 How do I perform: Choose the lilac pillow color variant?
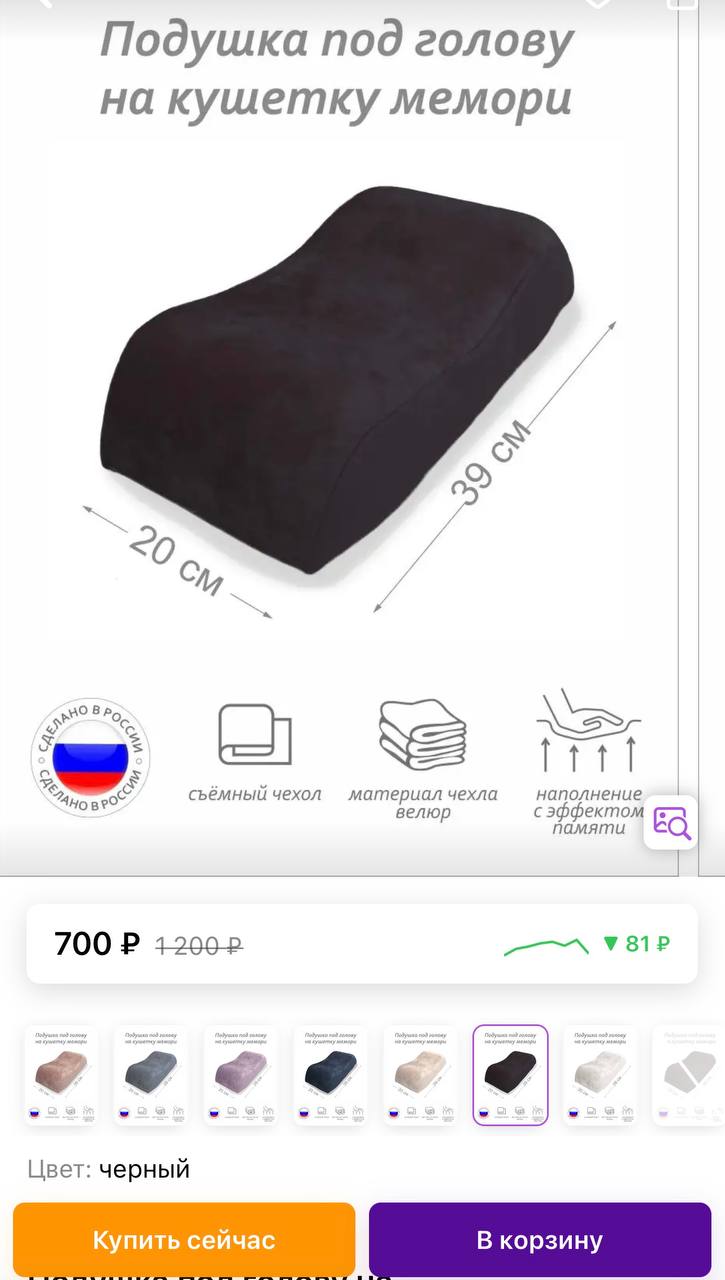[241, 1075]
